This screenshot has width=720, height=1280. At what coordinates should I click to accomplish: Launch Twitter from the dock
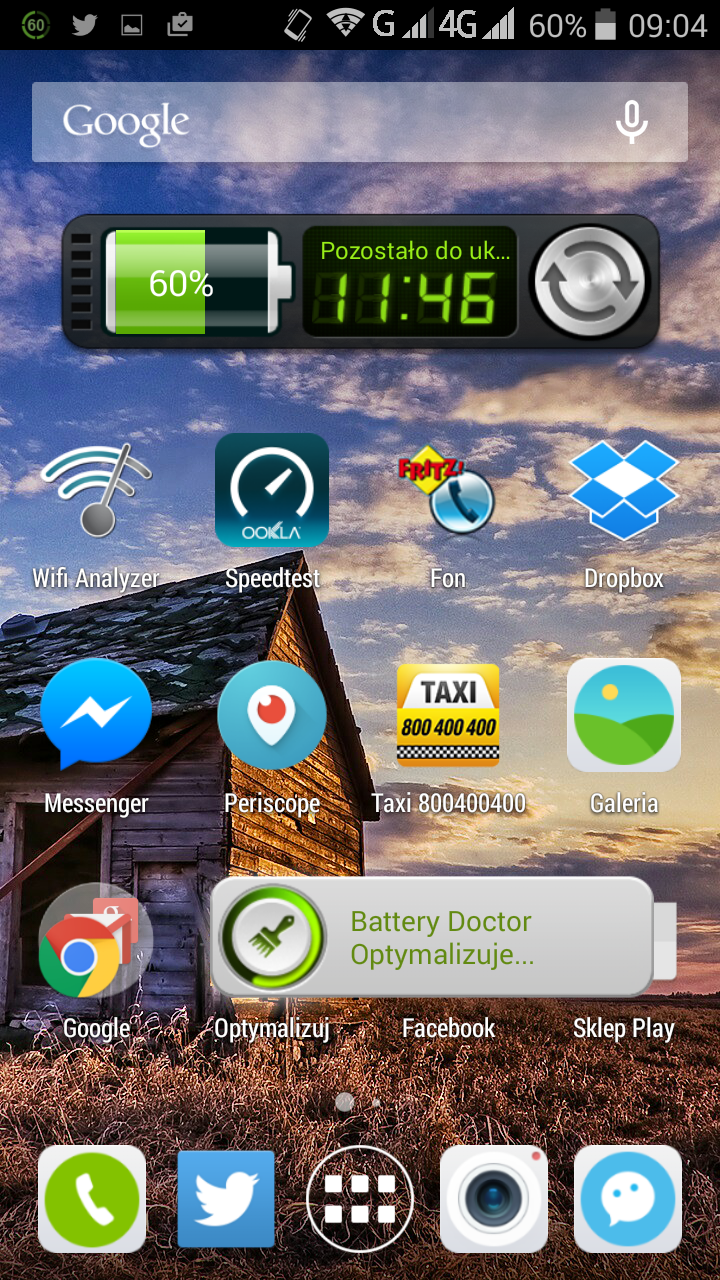tap(226, 1198)
